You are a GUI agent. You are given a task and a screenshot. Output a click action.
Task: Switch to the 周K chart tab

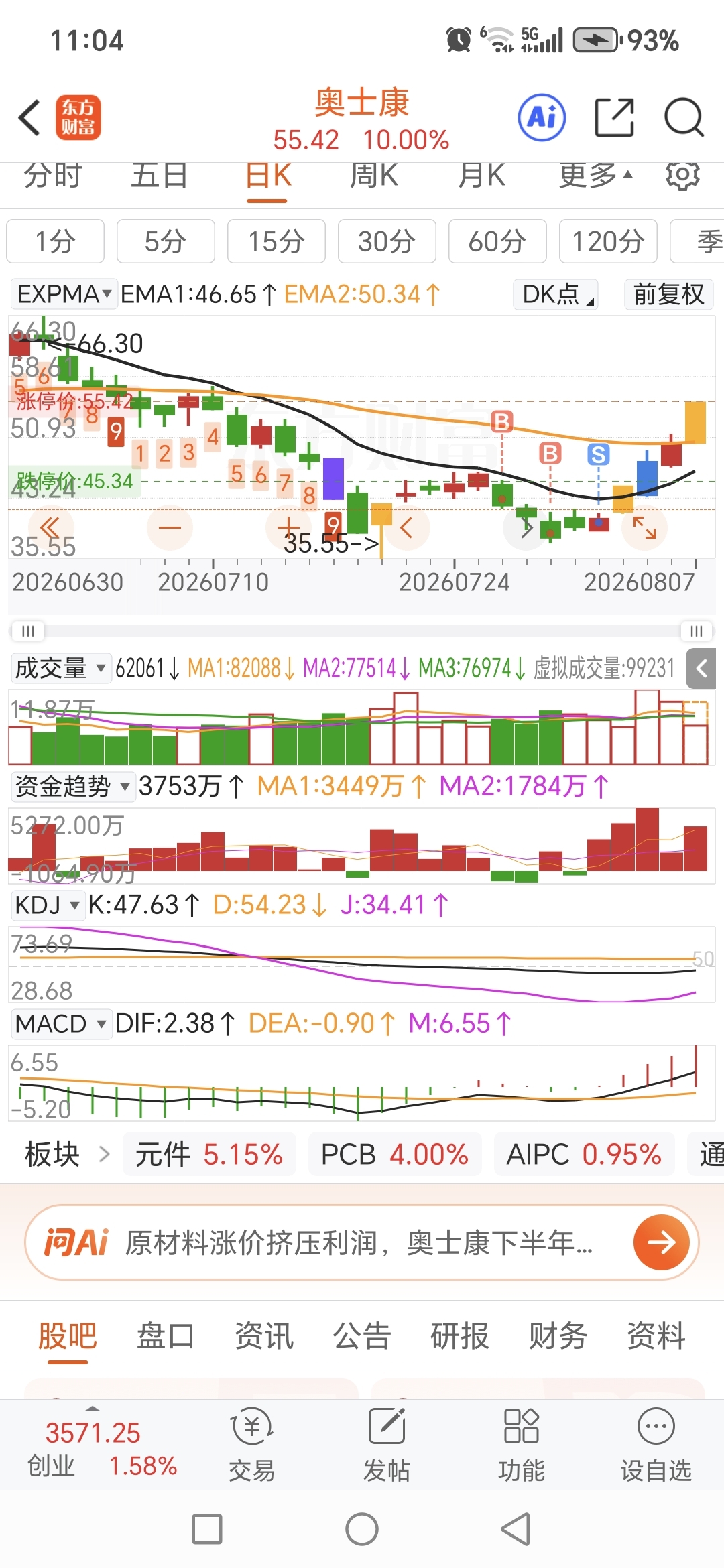pos(374,176)
